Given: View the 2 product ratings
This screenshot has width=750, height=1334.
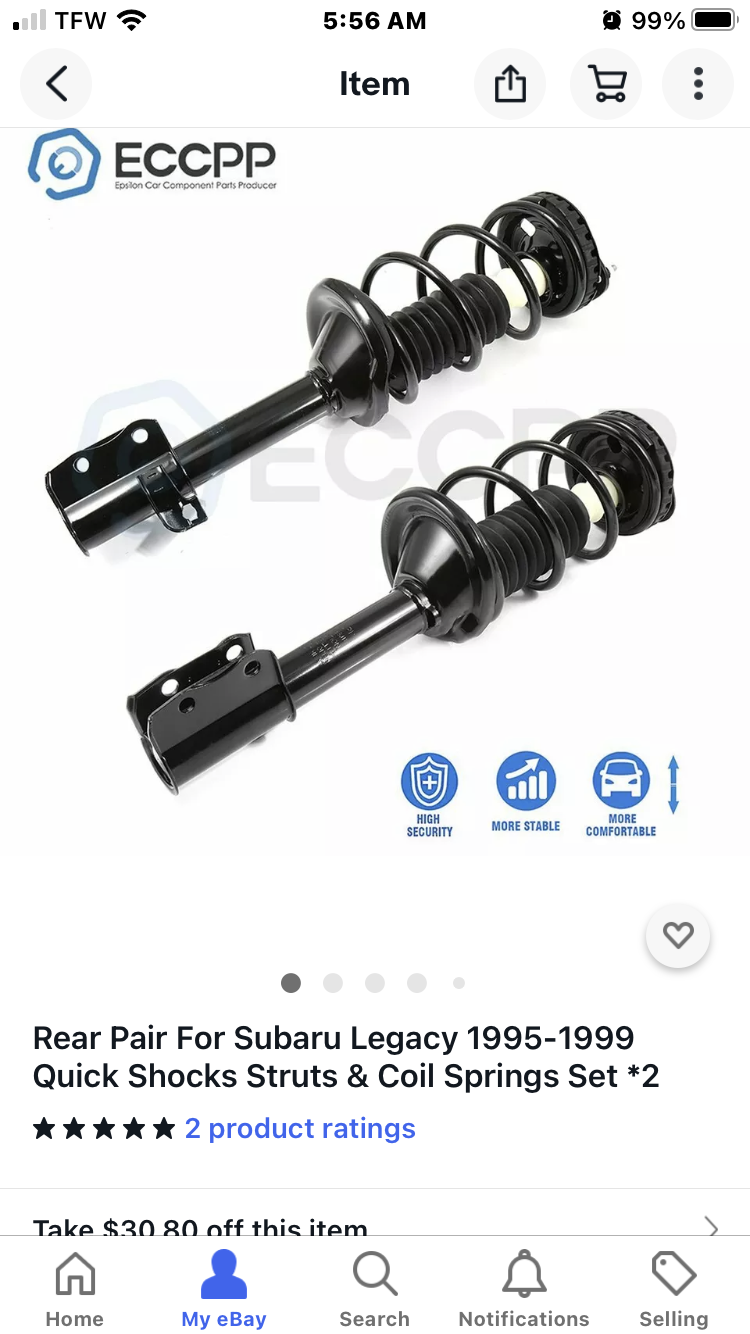Looking at the screenshot, I should pyautogui.click(x=299, y=1129).
